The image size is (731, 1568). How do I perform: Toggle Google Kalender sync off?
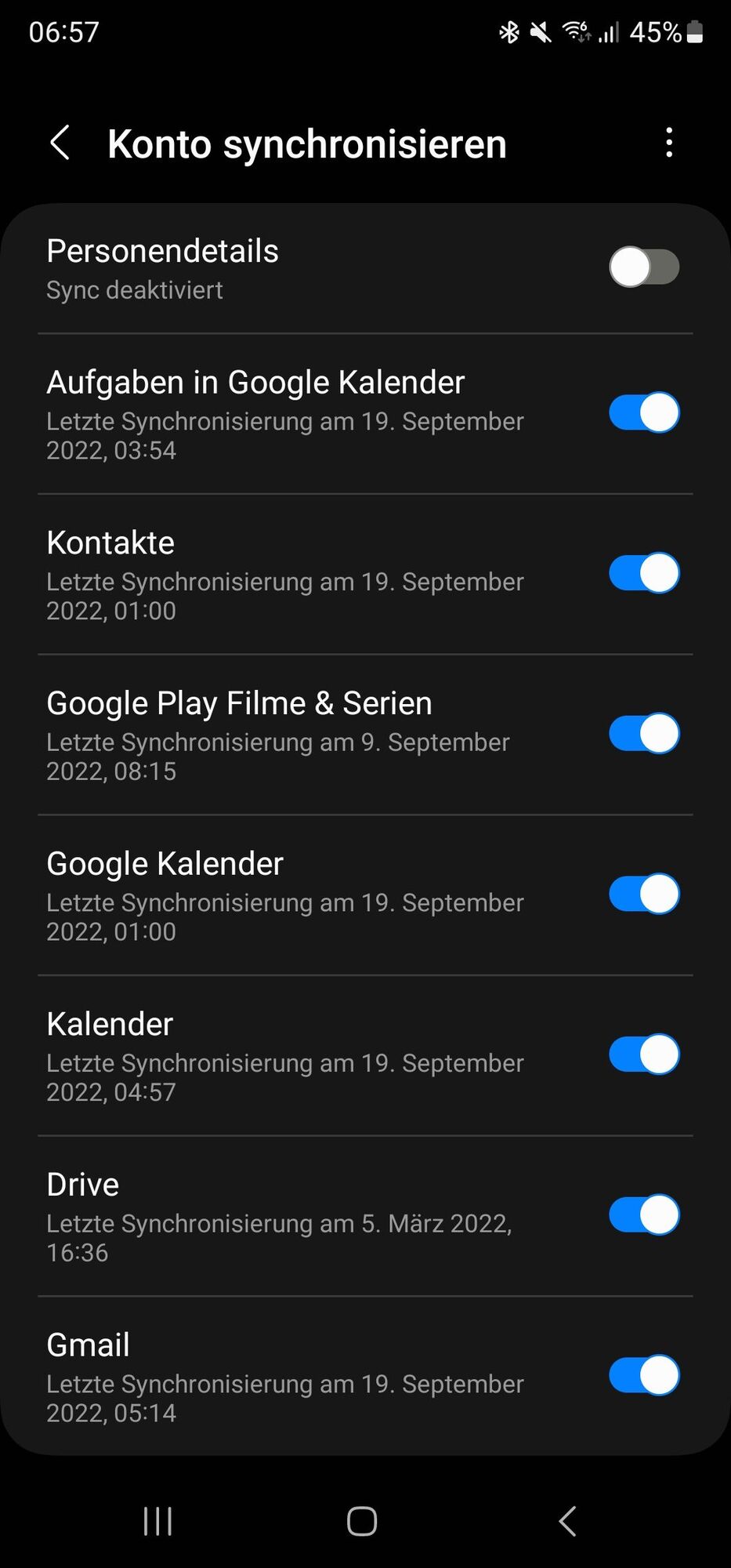(644, 894)
